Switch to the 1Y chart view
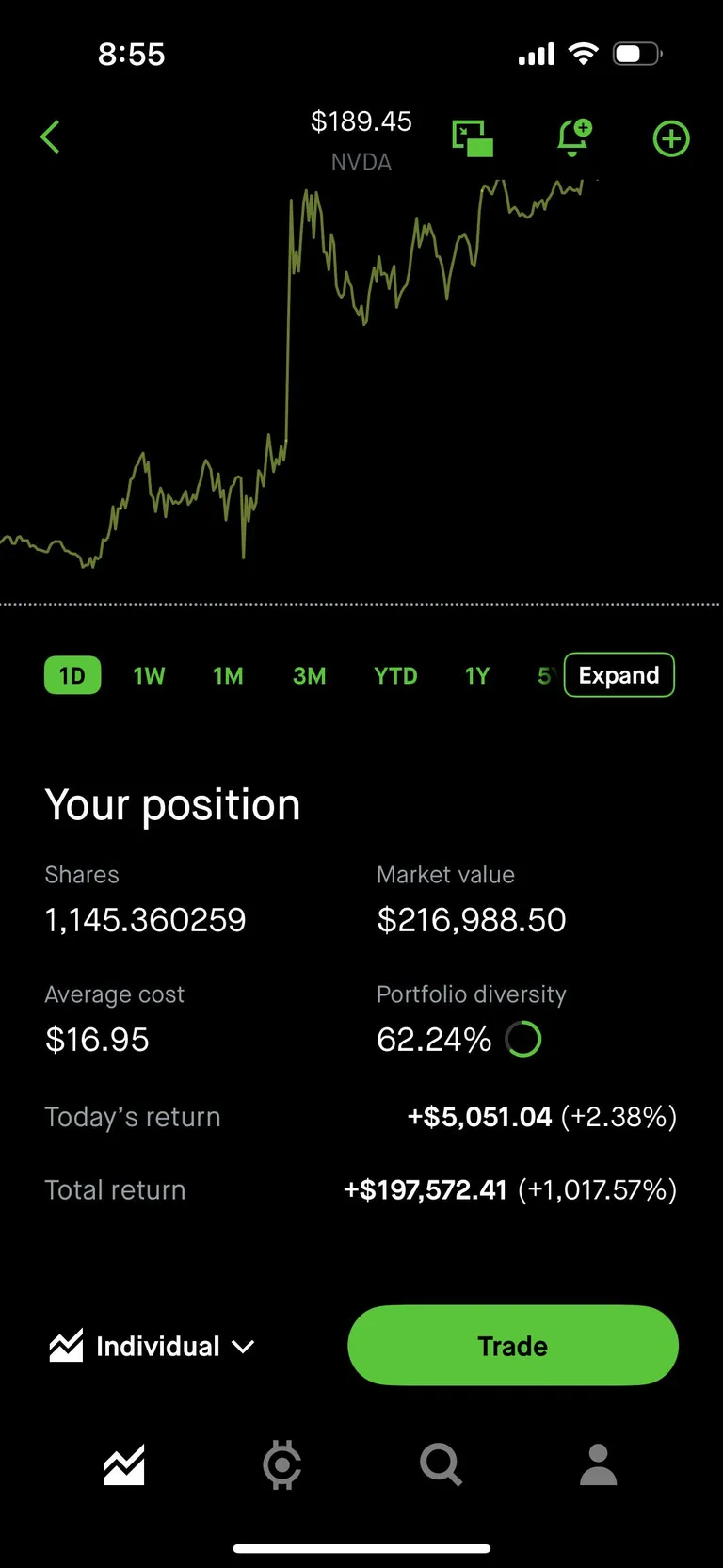Image resolution: width=723 pixels, height=1568 pixels. [x=476, y=675]
